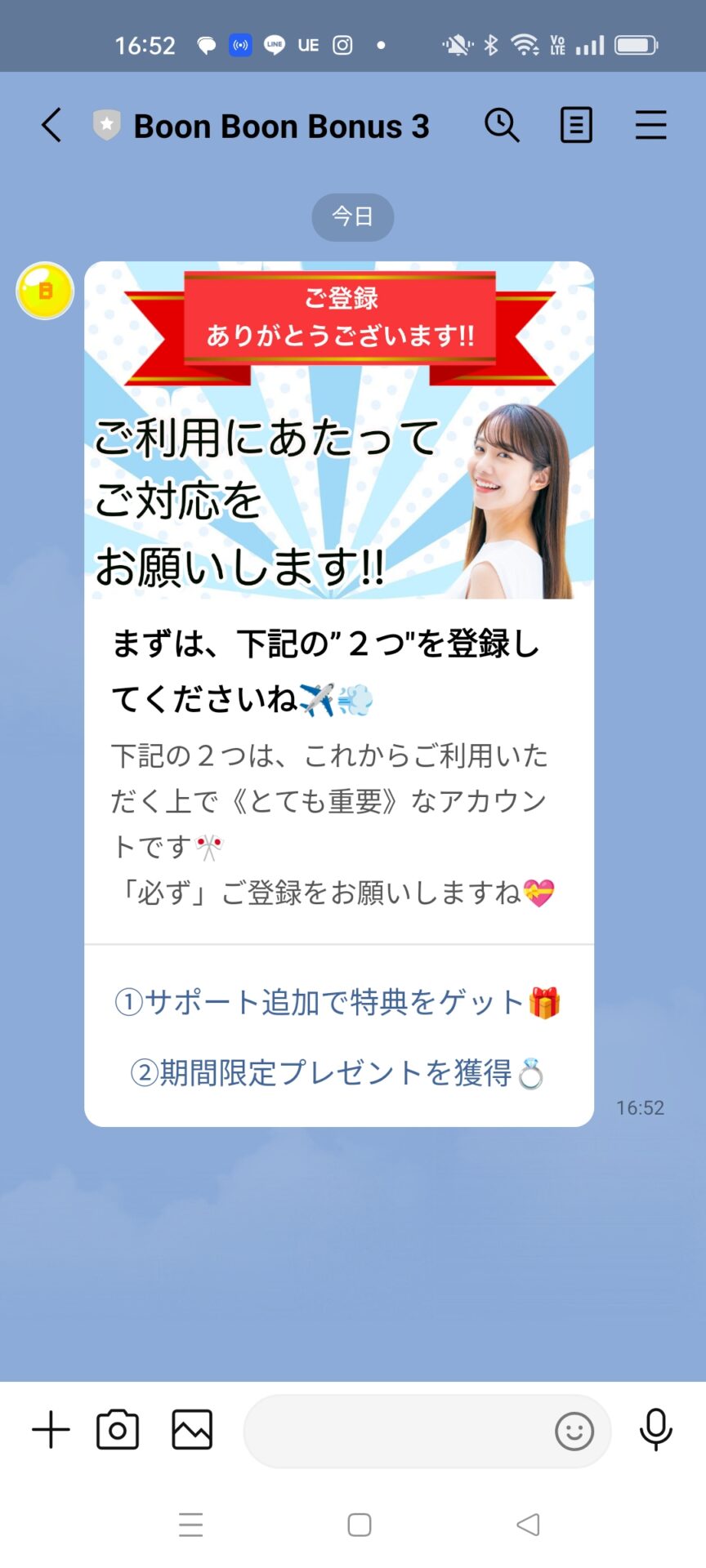
Task: Start a voice message recording
Action: click(x=655, y=1430)
